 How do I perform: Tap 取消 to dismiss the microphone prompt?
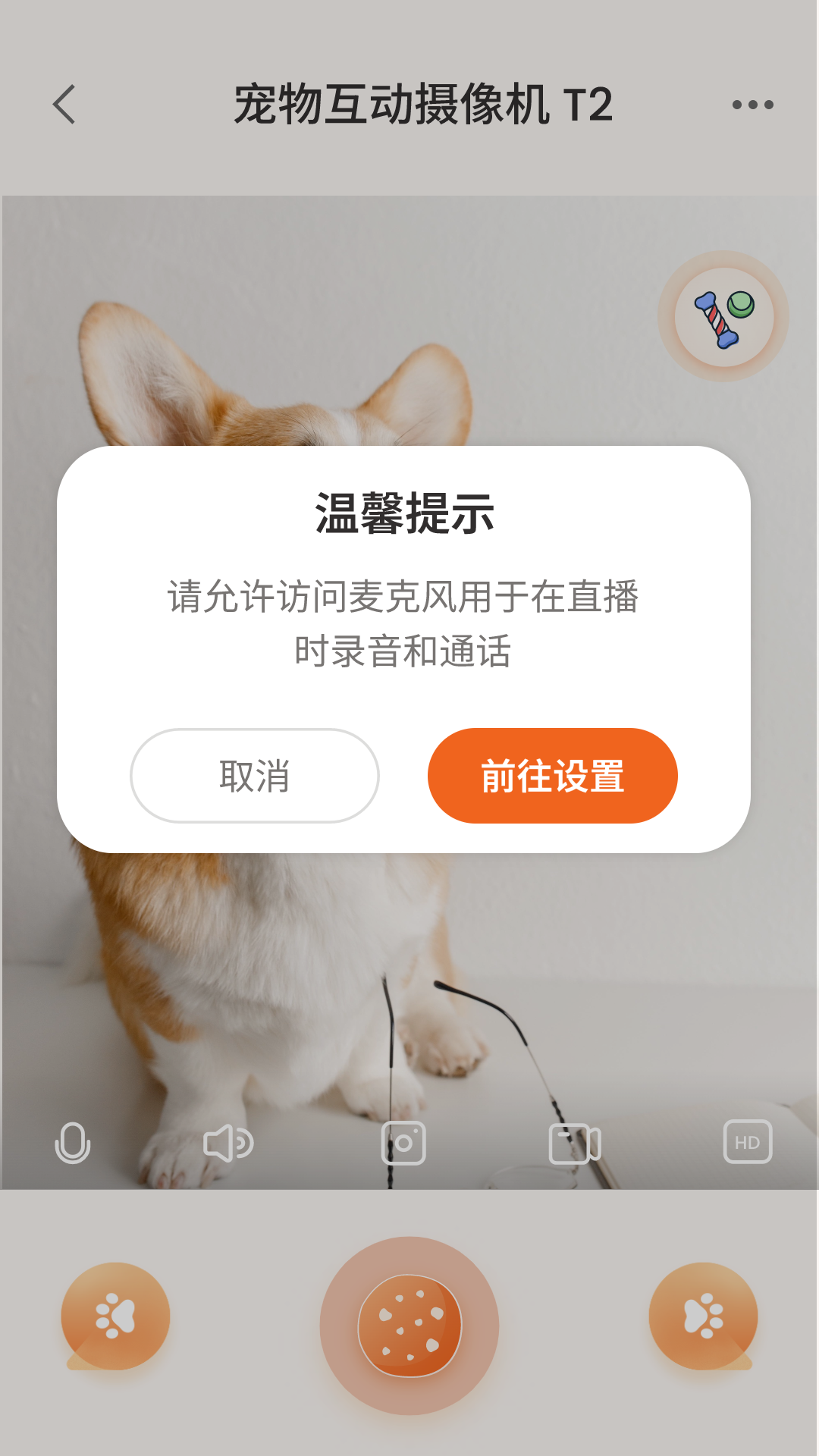(255, 776)
